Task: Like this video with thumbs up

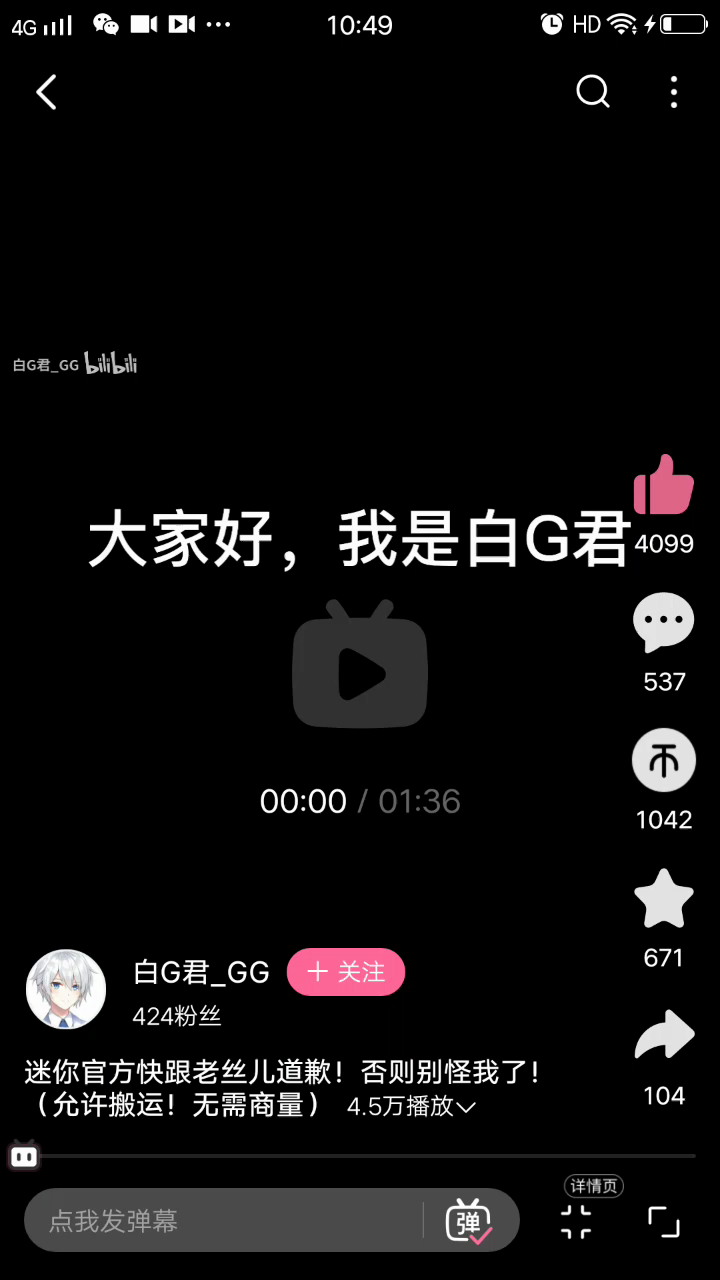Action: 663,486
